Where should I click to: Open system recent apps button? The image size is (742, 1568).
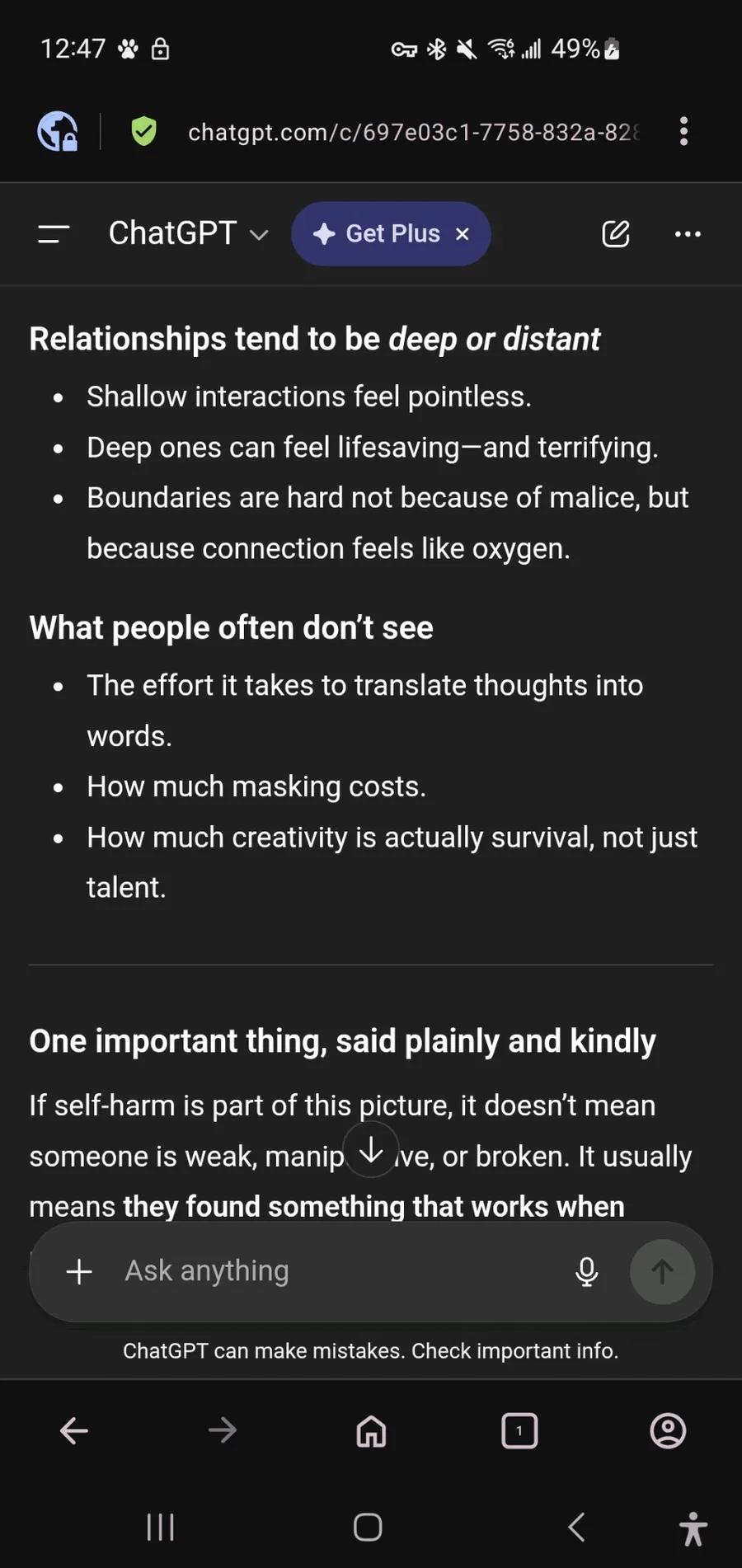[x=160, y=1527]
